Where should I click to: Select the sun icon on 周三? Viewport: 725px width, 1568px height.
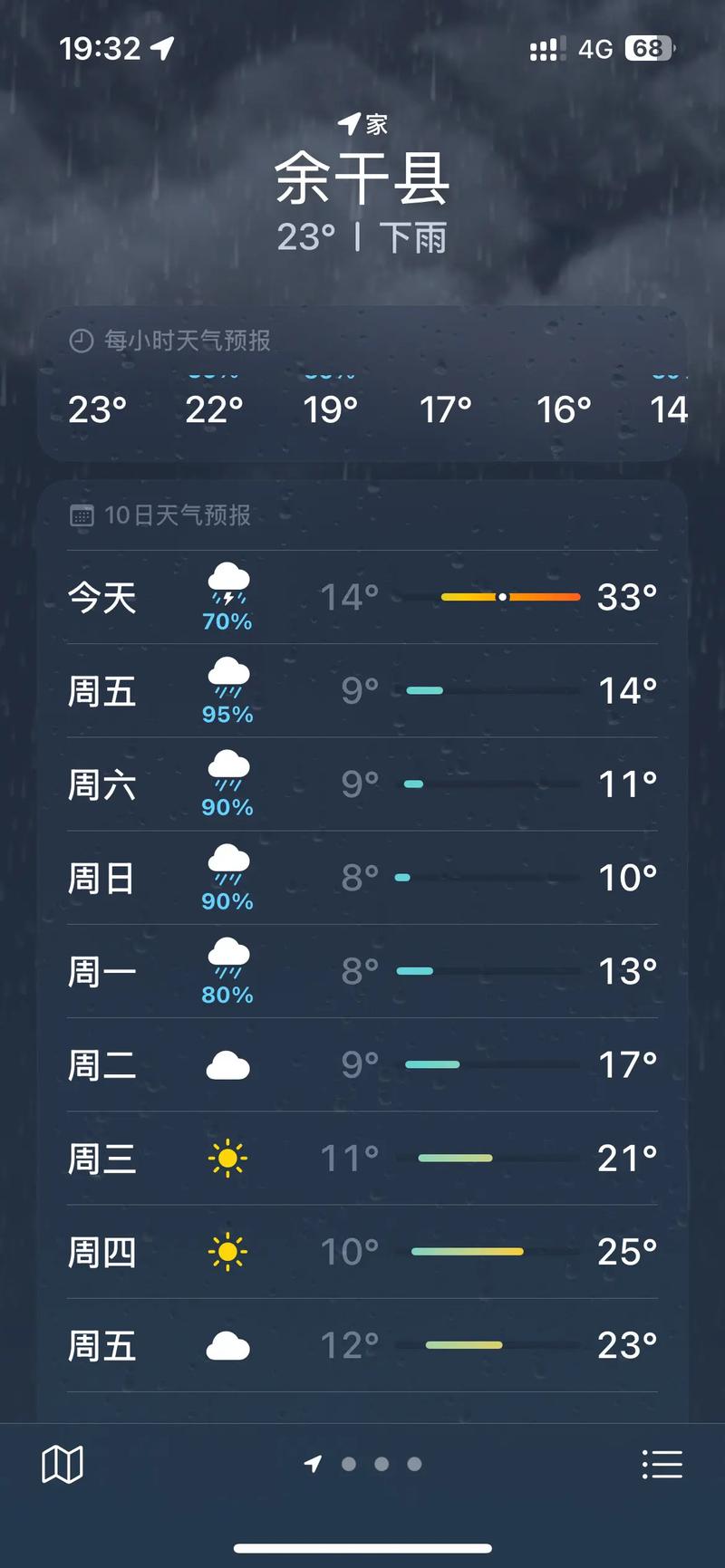pos(227,1158)
